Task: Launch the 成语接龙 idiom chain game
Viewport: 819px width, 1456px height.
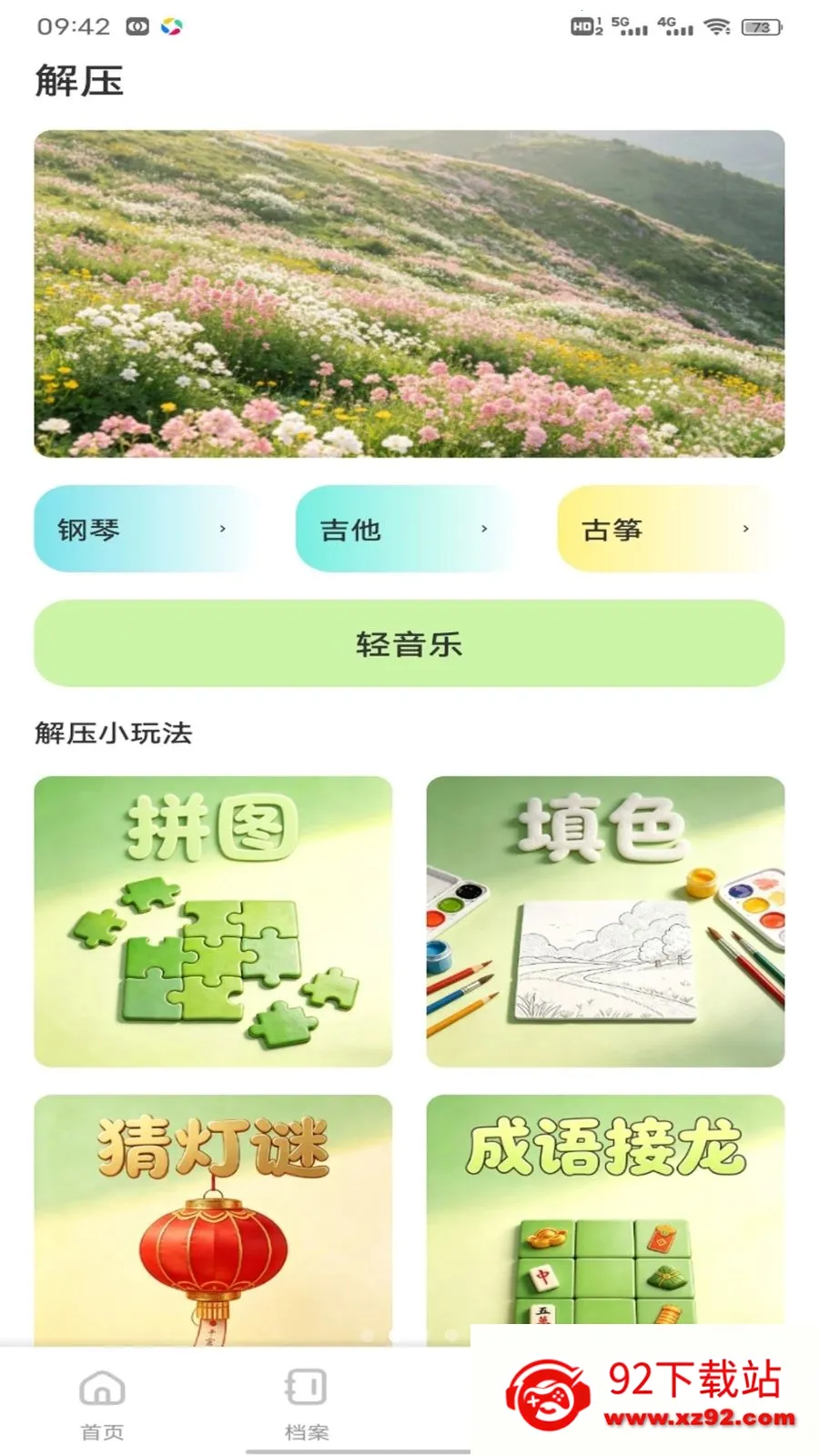Action: tap(605, 1210)
